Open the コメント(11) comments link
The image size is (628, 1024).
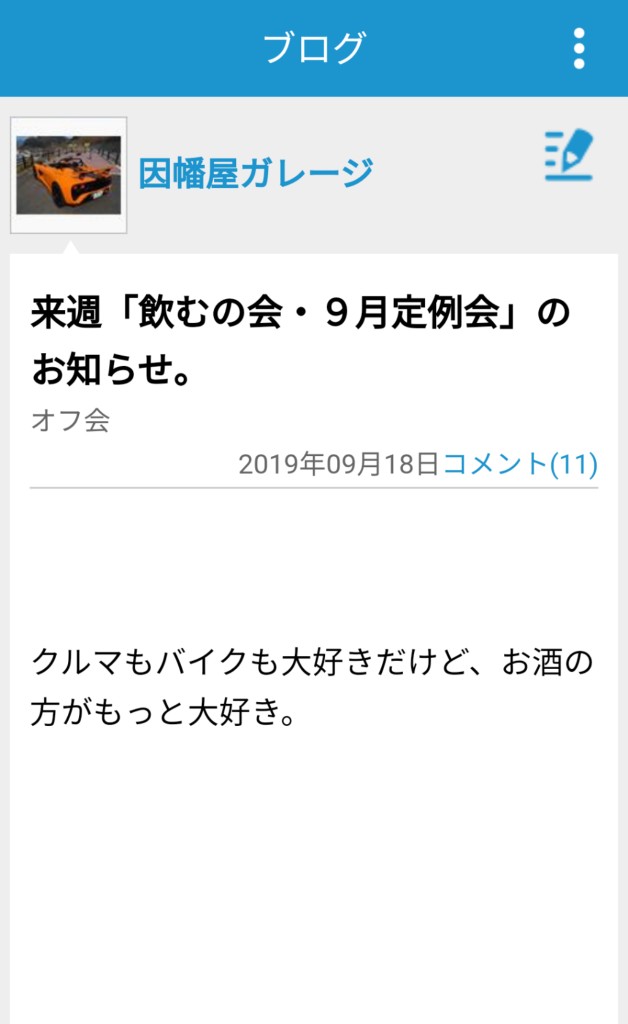click(x=520, y=464)
